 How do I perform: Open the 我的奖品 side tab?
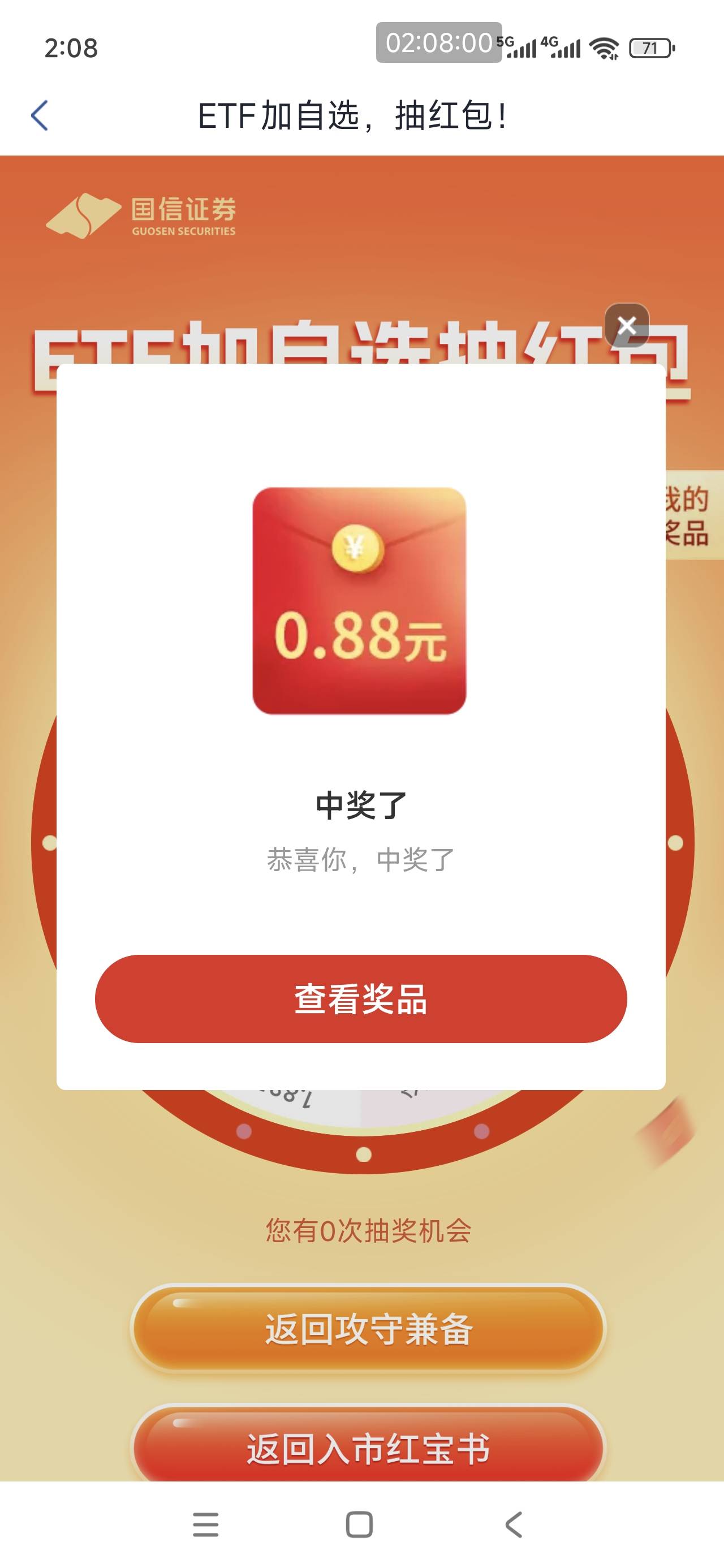click(694, 515)
